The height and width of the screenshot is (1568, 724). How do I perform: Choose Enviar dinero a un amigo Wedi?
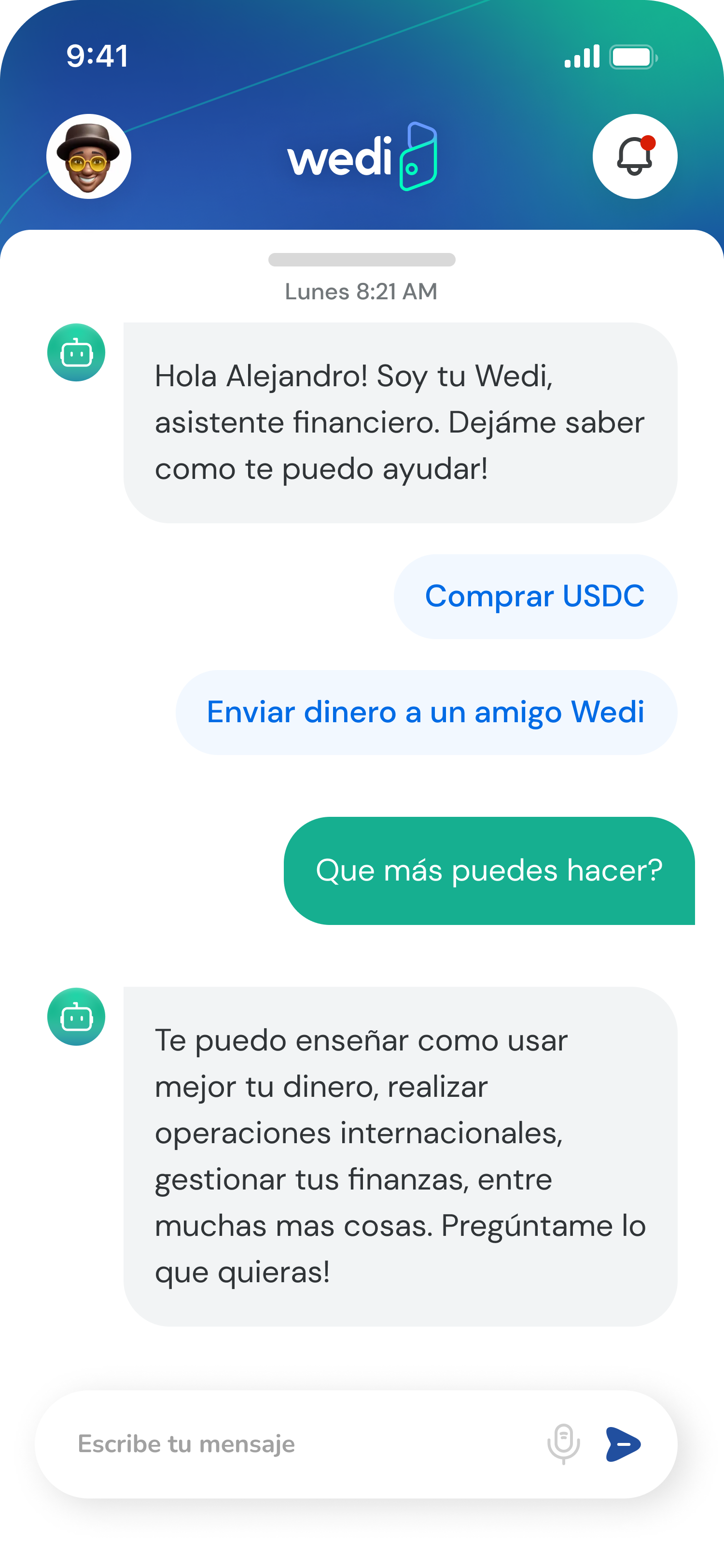pos(426,712)
